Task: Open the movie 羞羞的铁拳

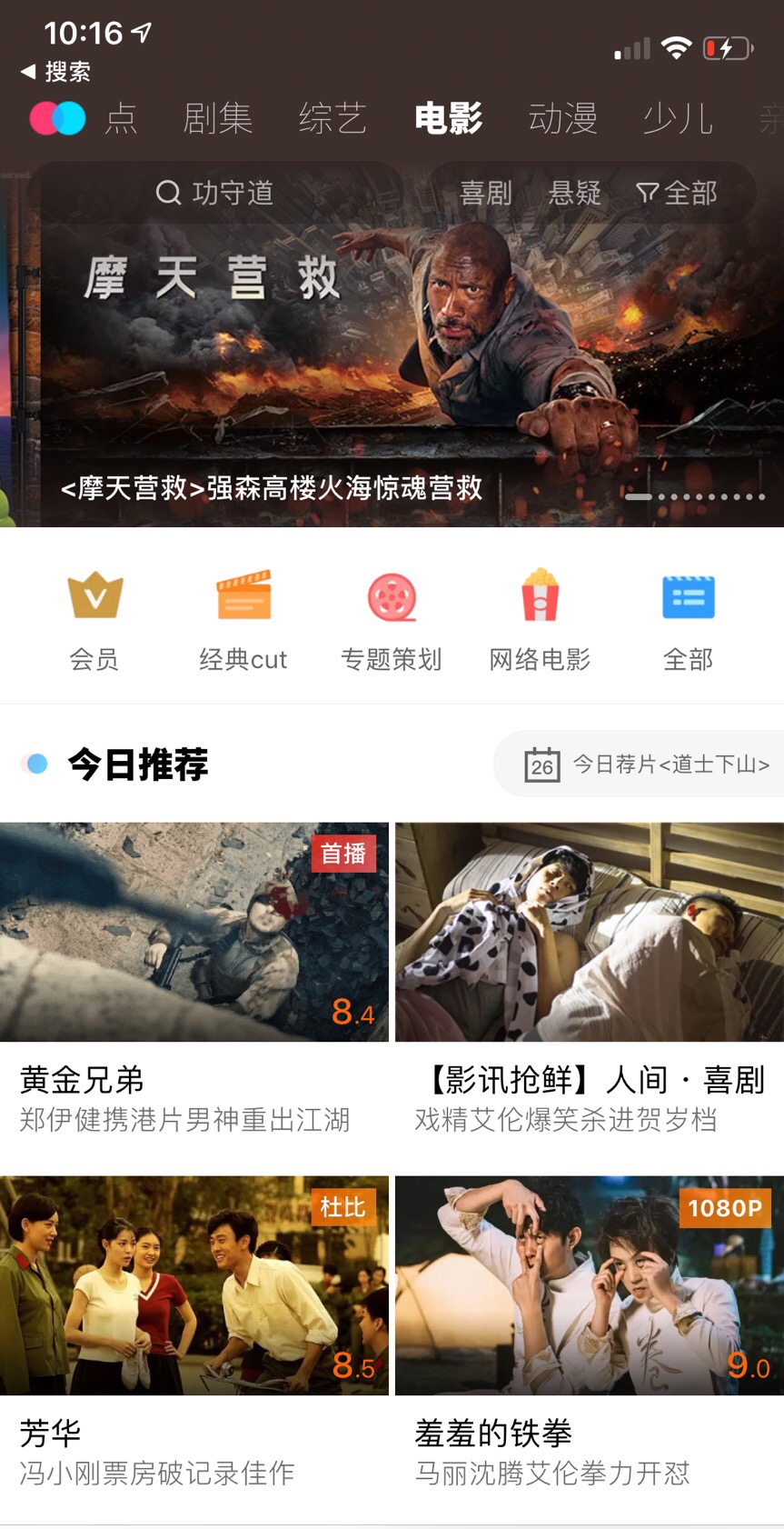Action: coord(589,1285)
